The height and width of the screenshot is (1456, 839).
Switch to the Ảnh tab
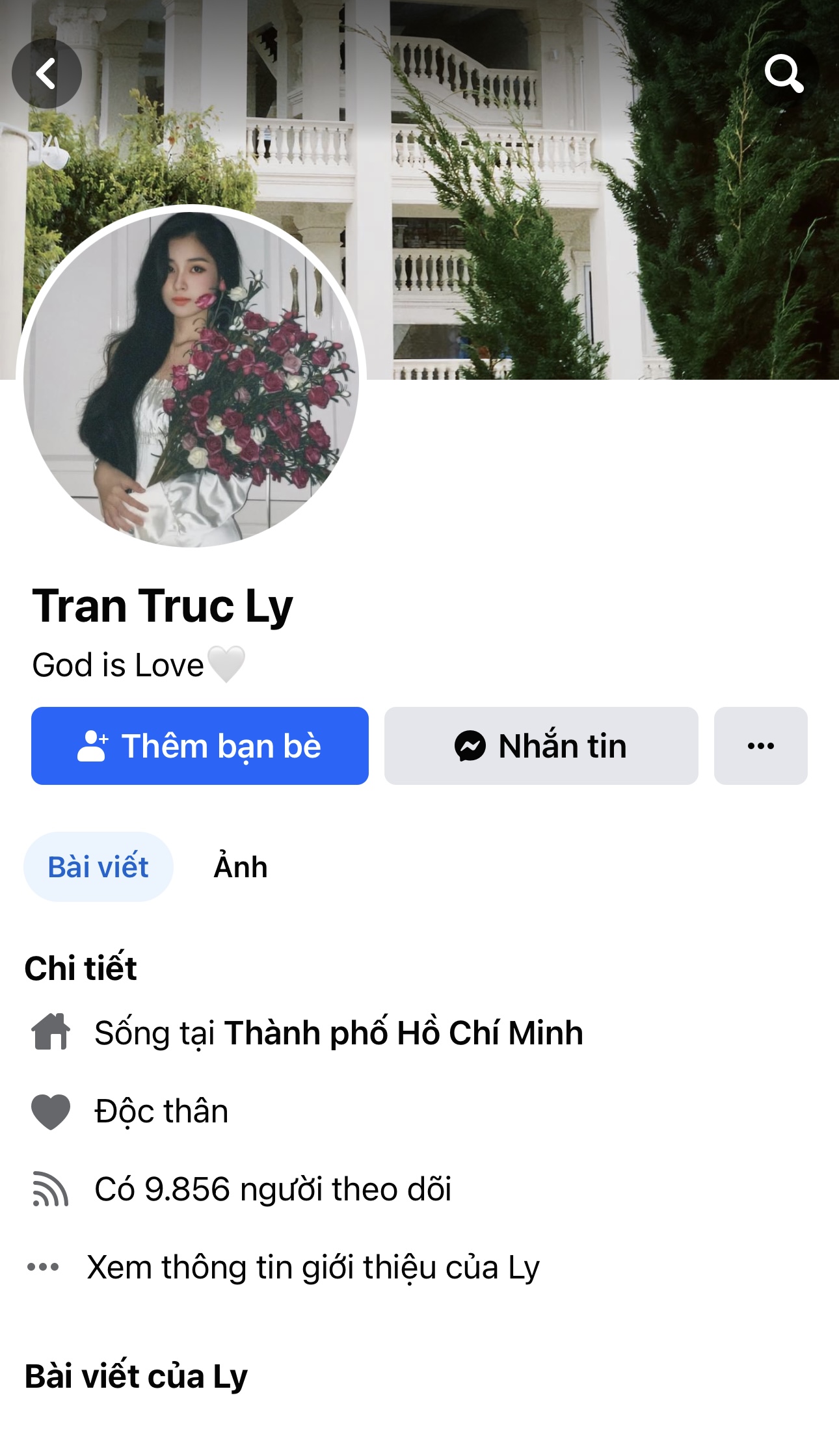(241, 867)
